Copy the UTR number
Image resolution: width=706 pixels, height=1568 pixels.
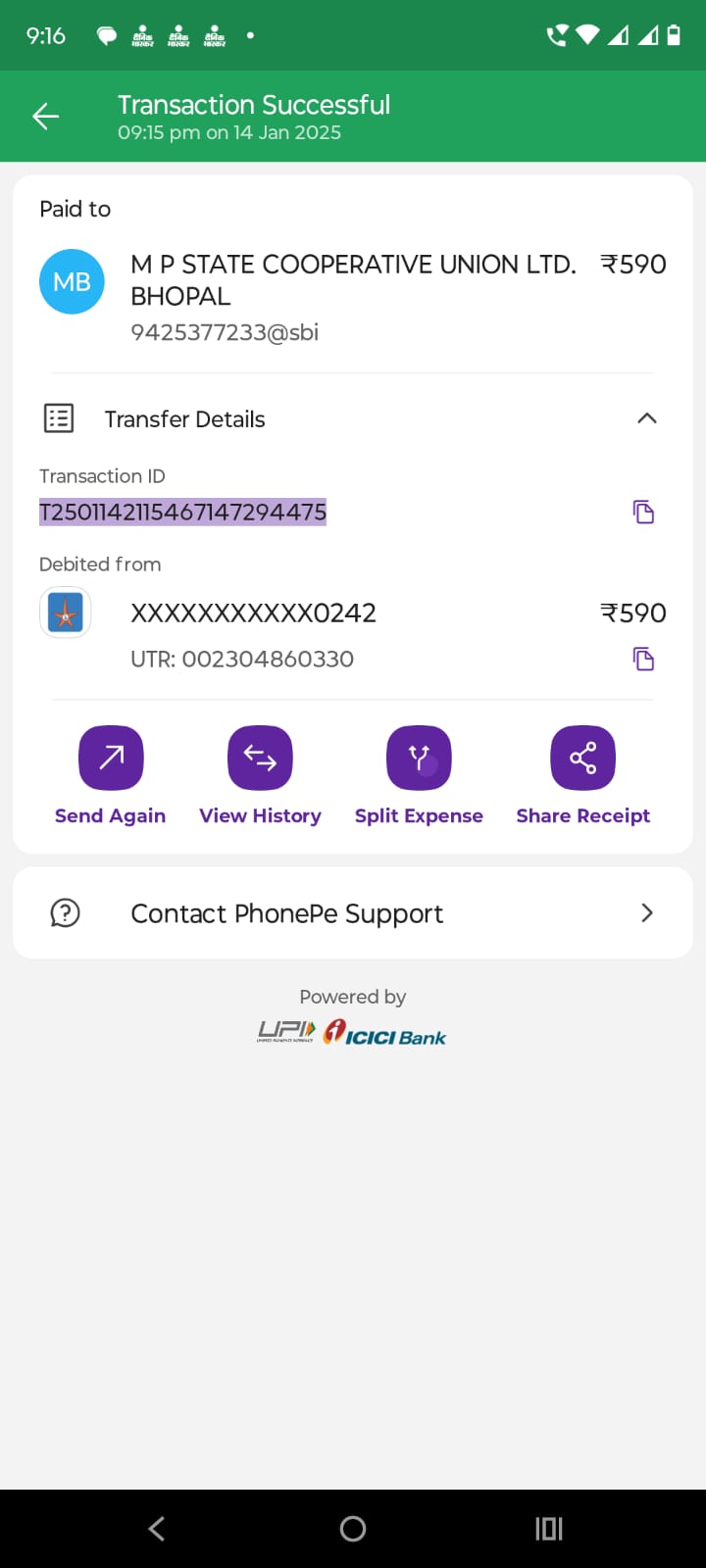point(643,659)
